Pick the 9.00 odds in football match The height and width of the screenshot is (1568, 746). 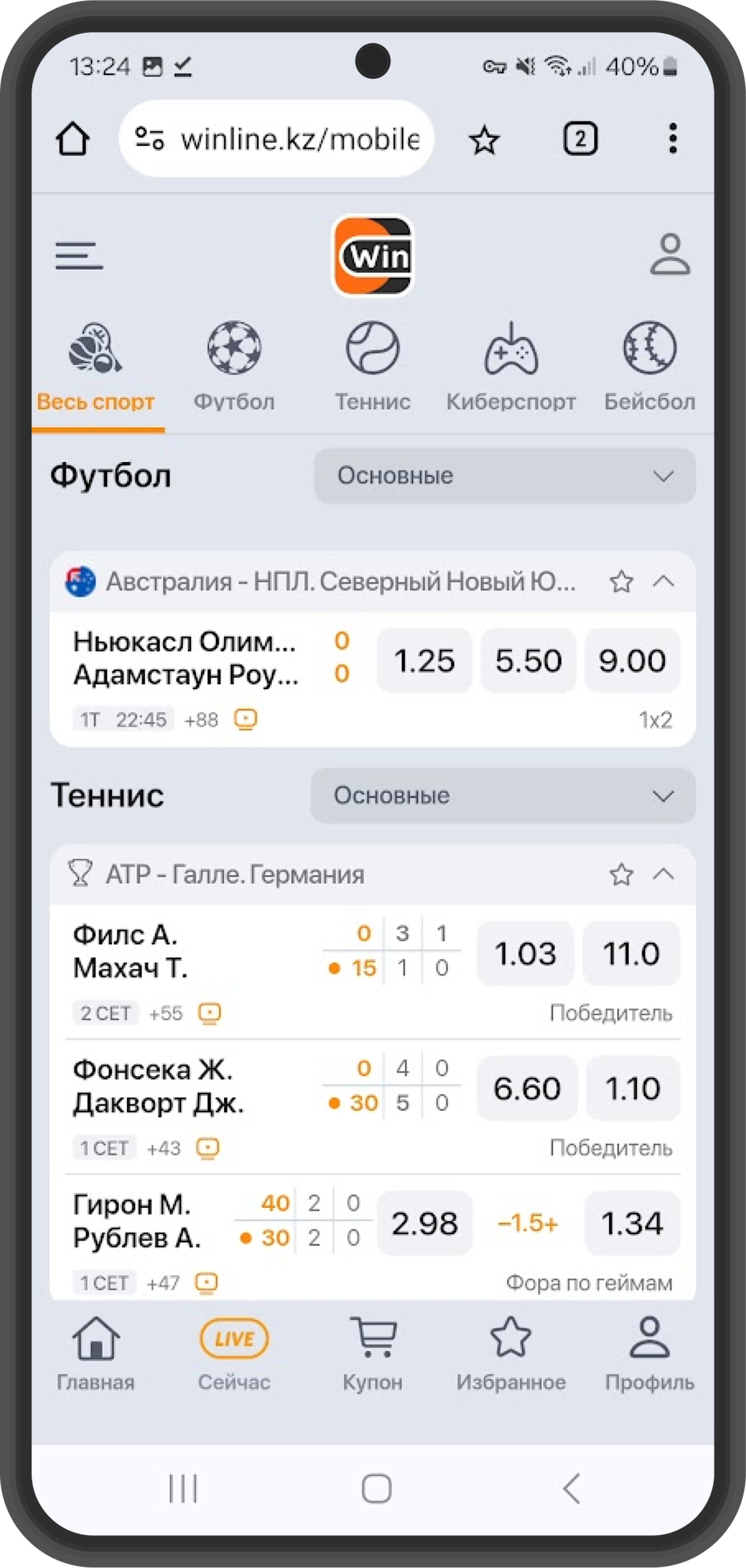coord(631,660)
